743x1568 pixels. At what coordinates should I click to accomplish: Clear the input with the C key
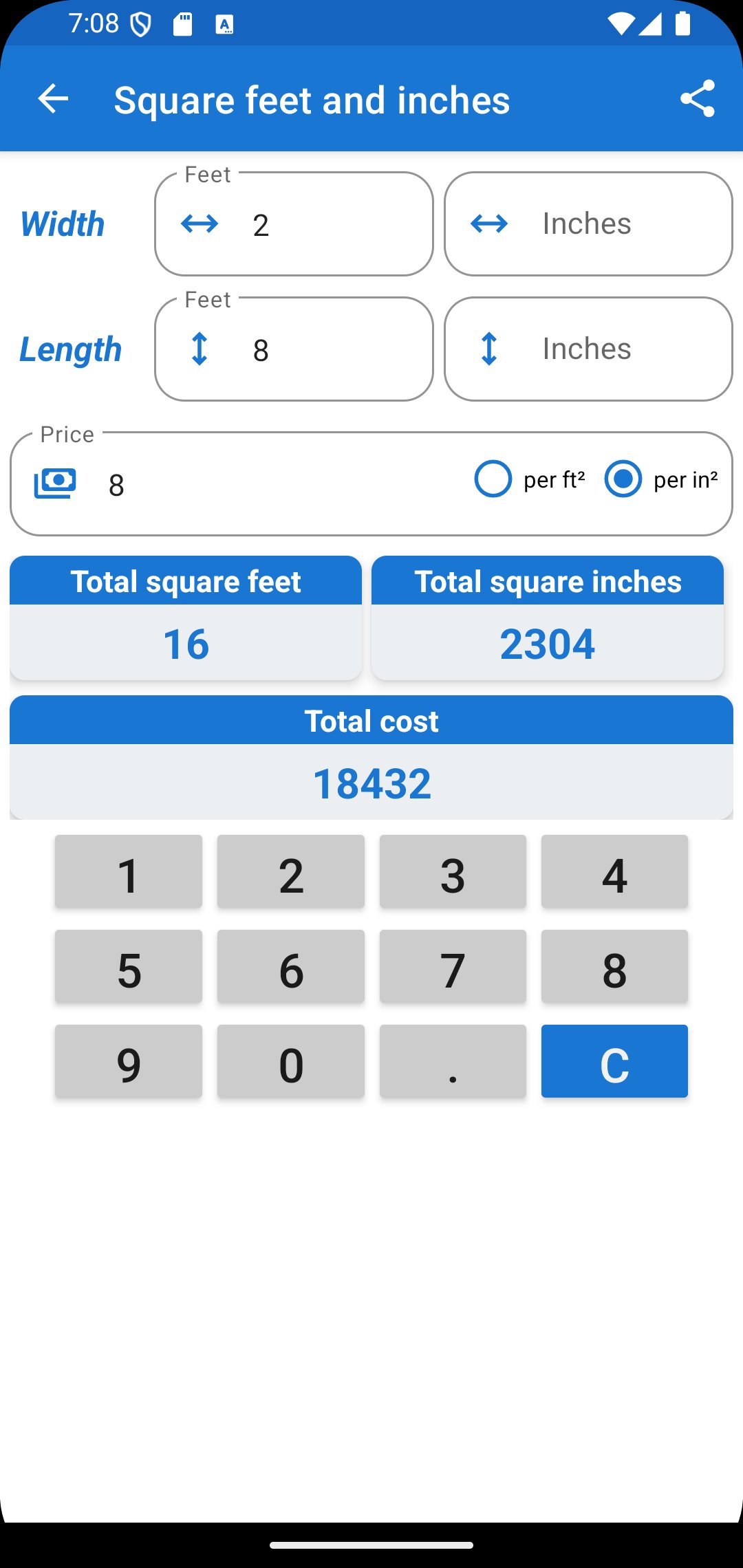(x=614, y=1061)
